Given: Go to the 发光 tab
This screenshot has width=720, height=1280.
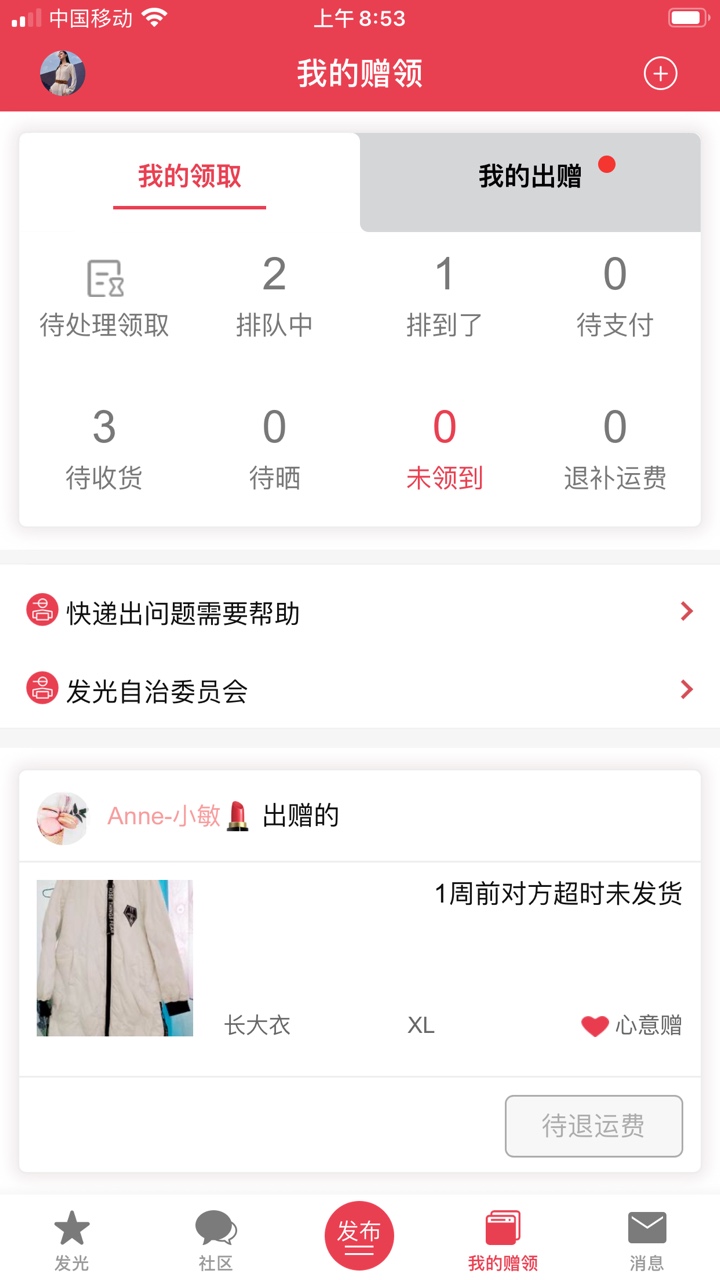Looking at the screenshot, I should click(x=72, y=1240).
